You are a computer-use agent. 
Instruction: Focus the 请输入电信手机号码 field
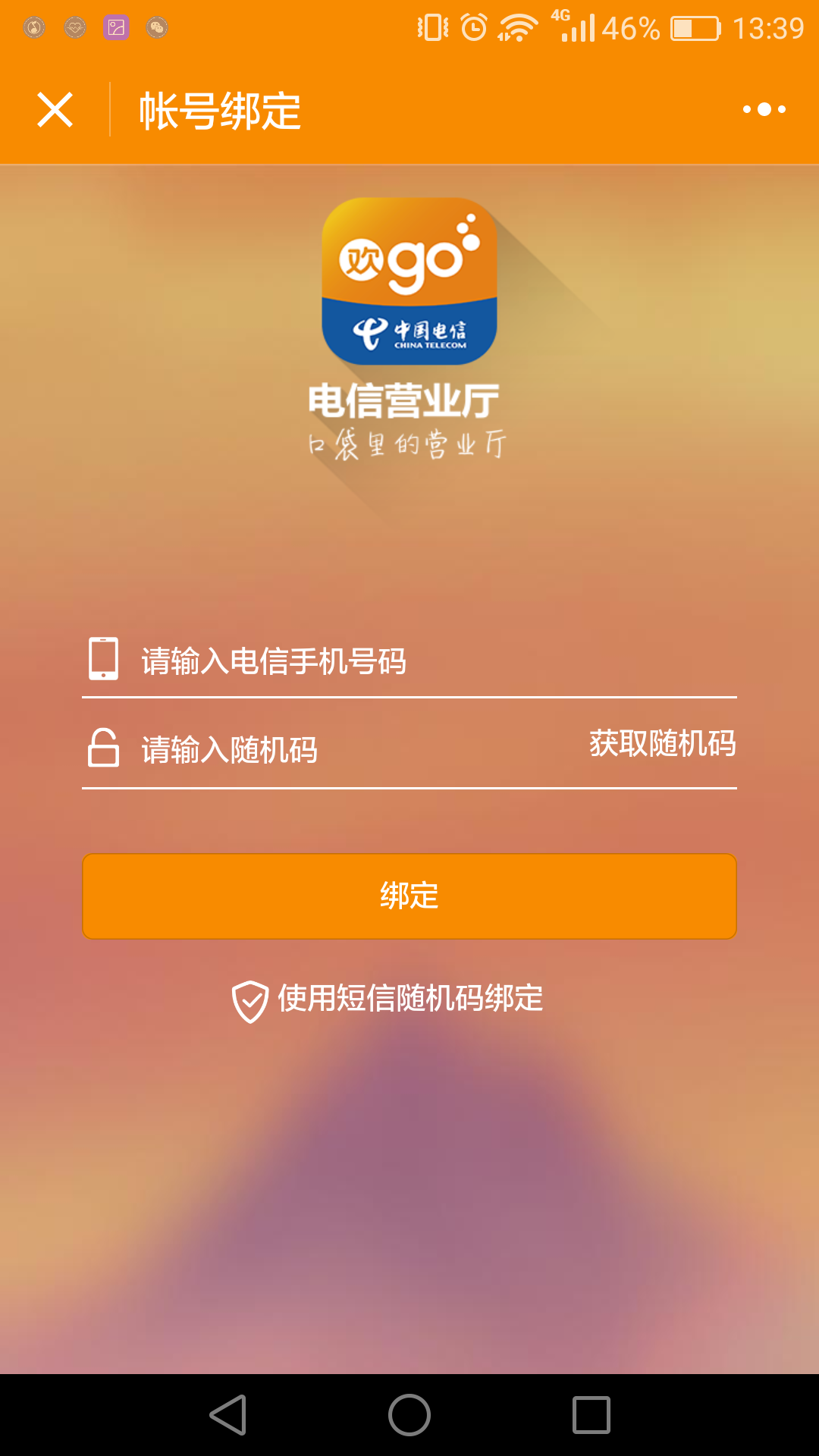click(425, 661)
